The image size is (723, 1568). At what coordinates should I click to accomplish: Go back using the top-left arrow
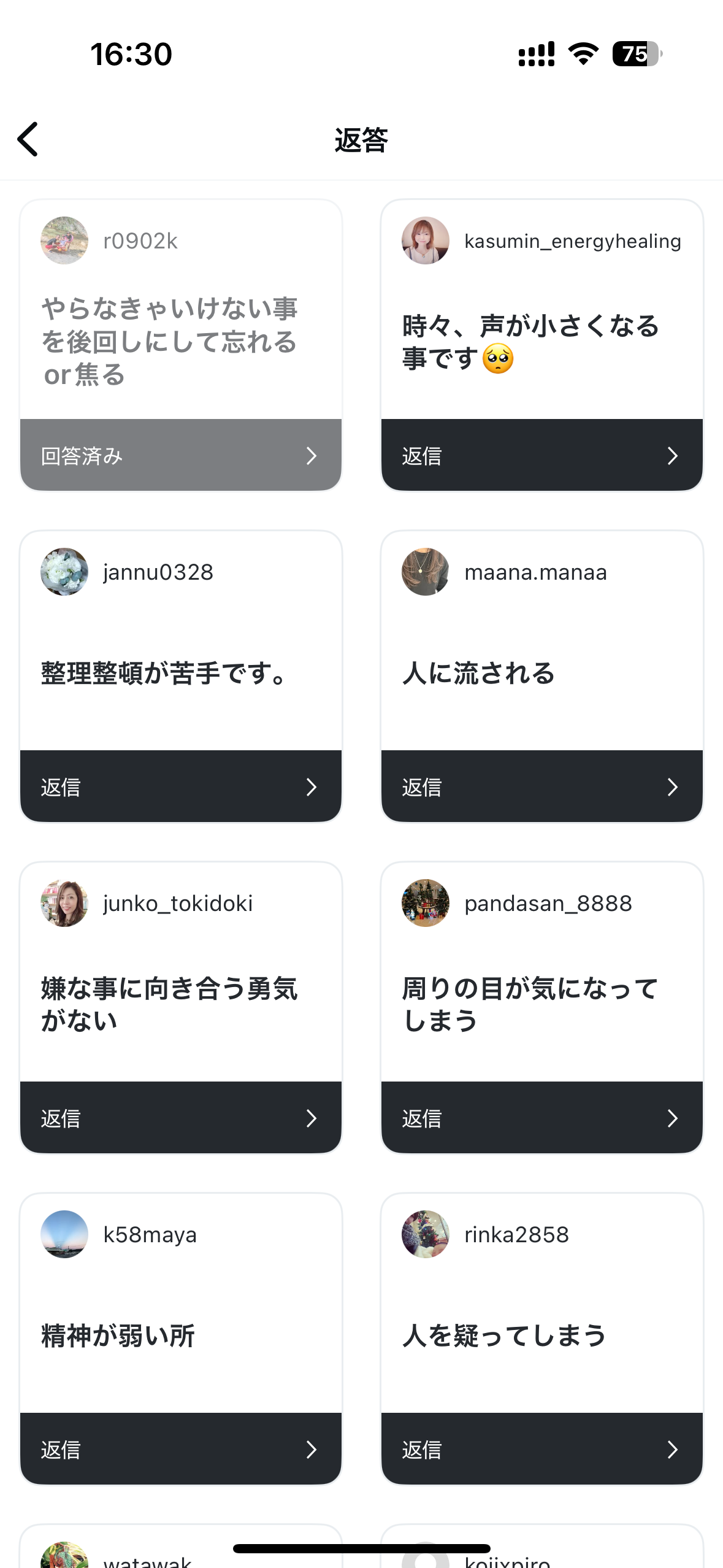click(28, 139)
